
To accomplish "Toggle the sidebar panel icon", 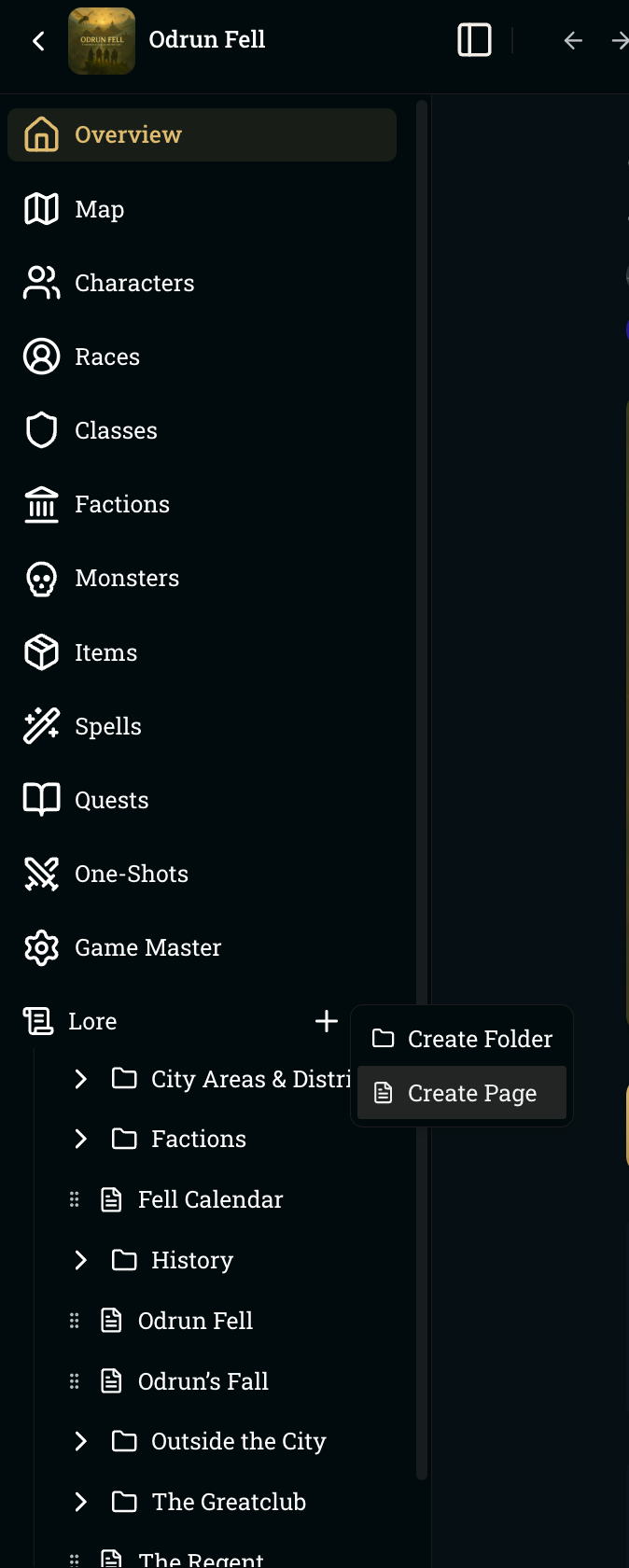I will point(474,40).
